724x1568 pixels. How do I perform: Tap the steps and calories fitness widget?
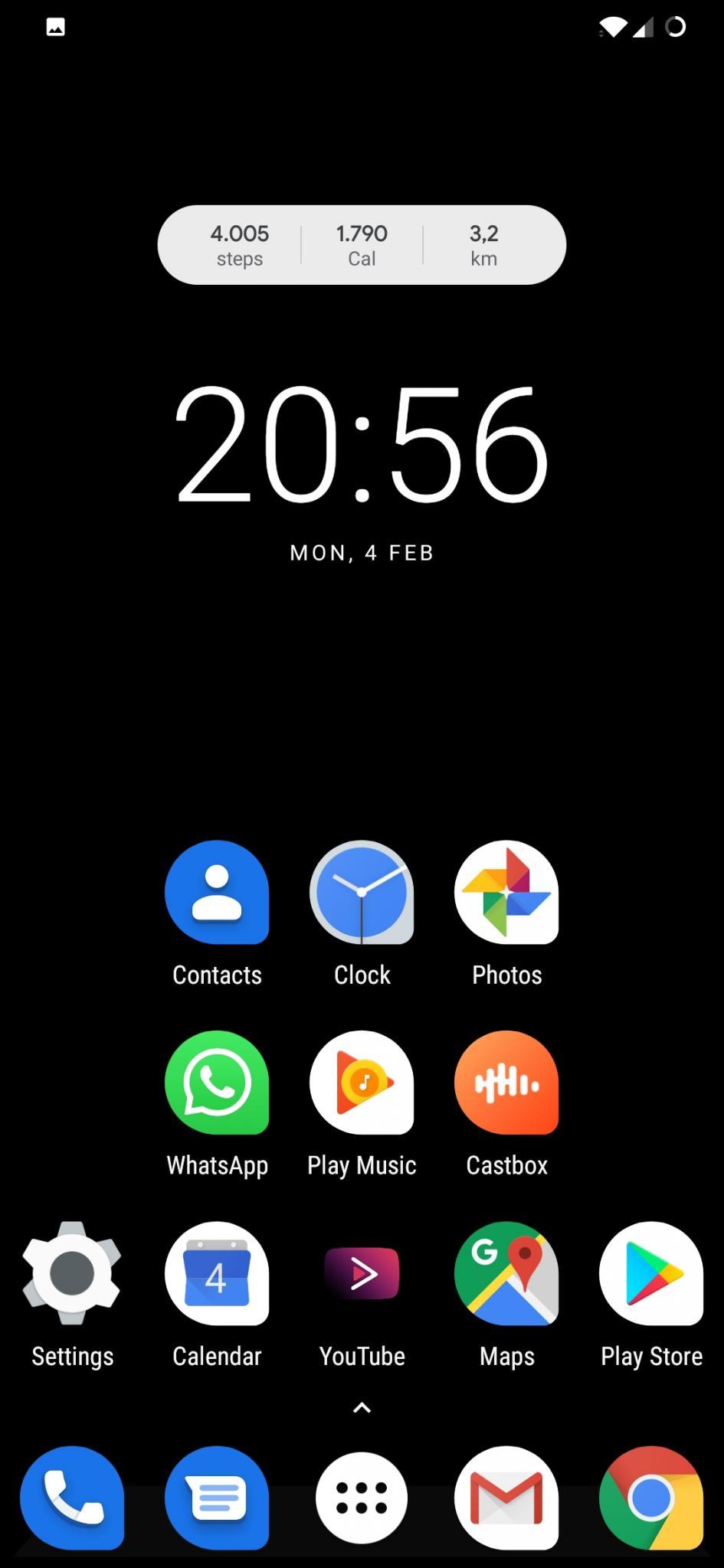click(362, 245)
